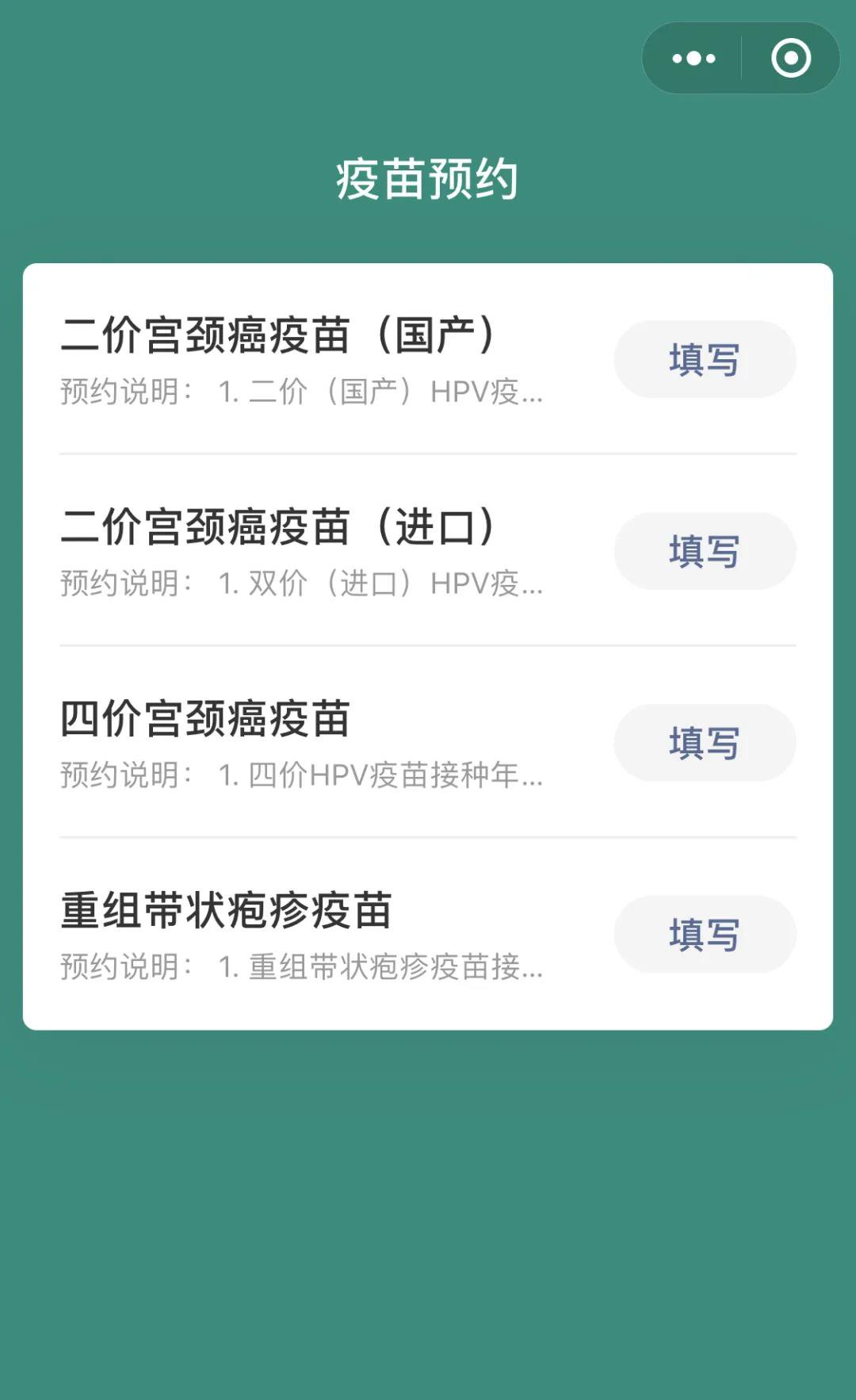Fill in the 四价宫颈癌疫苗 appointment
Image resolution: width=856 pixels, height=1400 pixels.
705,743
